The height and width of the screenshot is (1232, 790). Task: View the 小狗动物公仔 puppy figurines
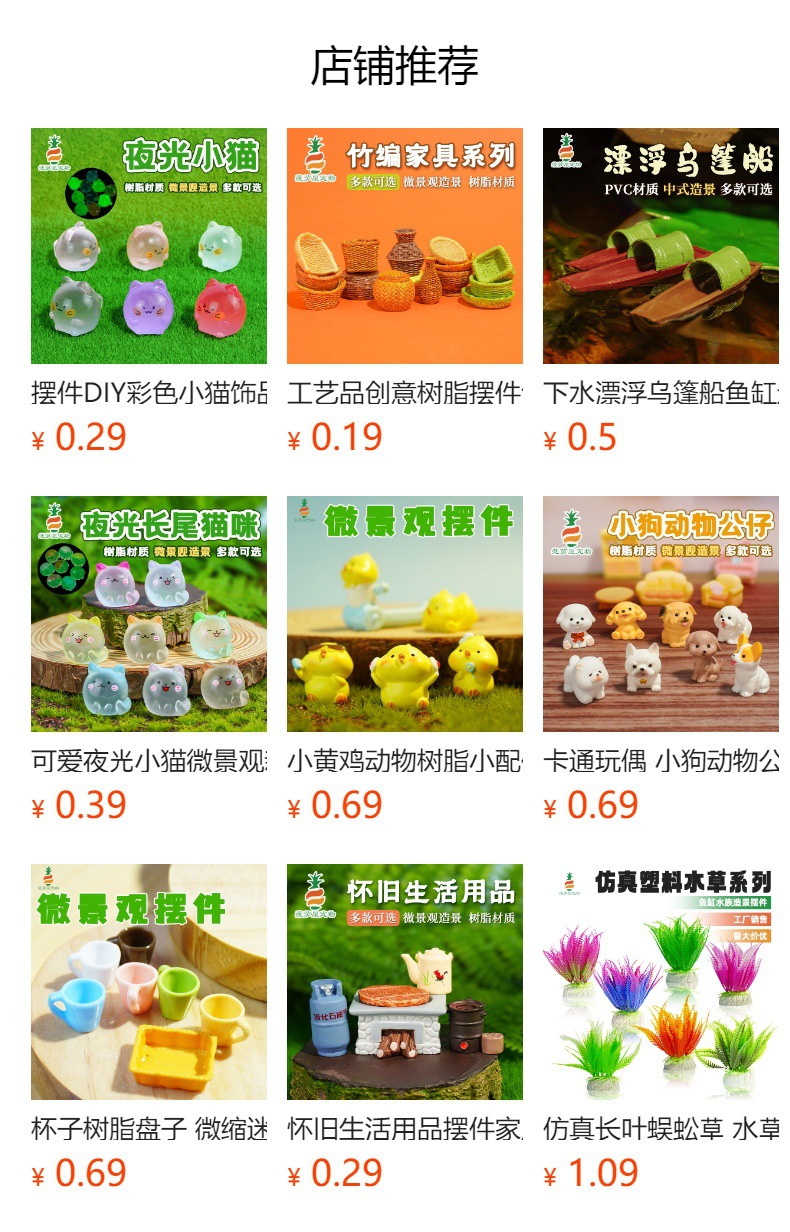click(660, 614)
